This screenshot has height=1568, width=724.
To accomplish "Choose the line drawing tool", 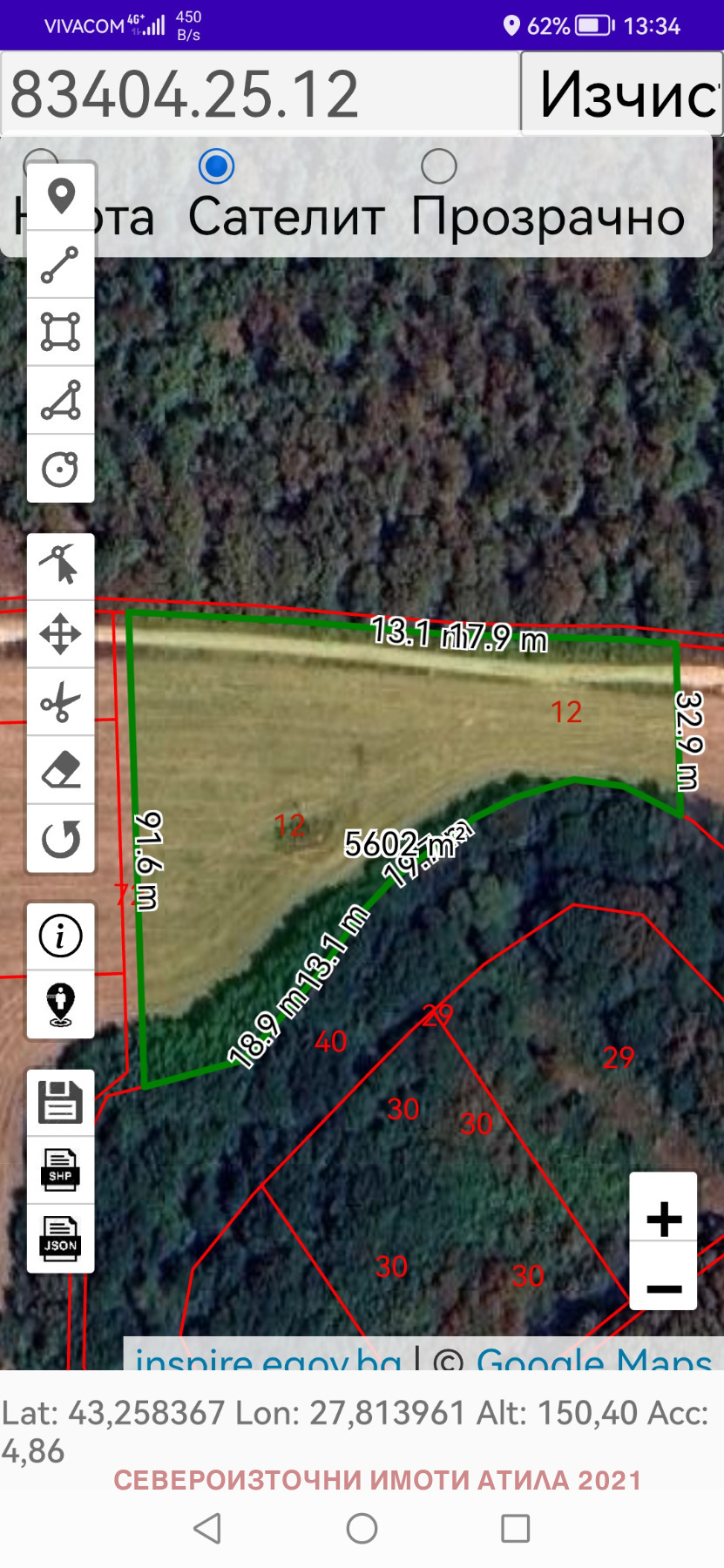I will (x=61, y=265).
